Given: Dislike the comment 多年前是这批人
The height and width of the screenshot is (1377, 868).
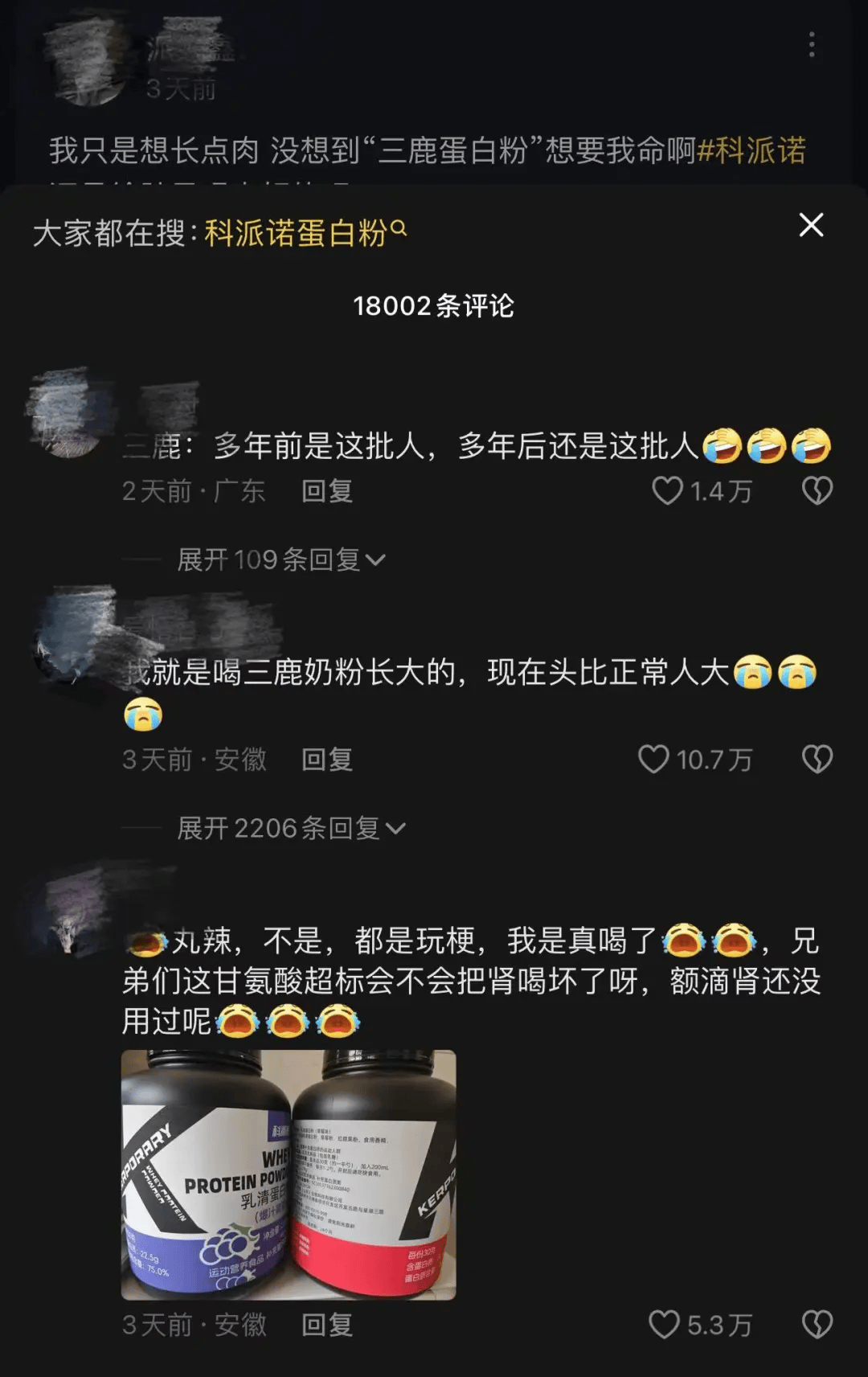Looking at the screenshot, I should tap(817, 490).
